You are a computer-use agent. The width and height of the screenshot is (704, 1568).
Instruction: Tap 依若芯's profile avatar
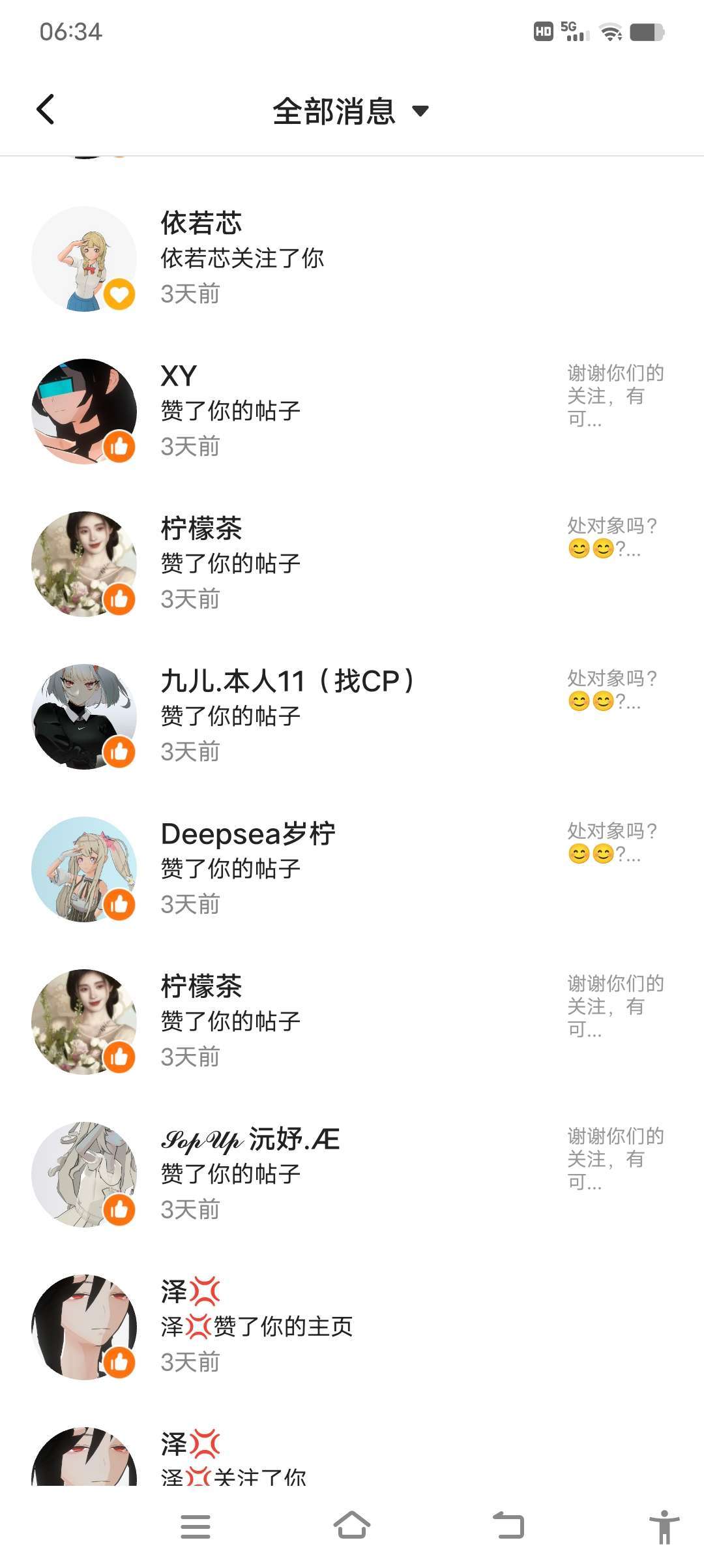pos(84,259)
